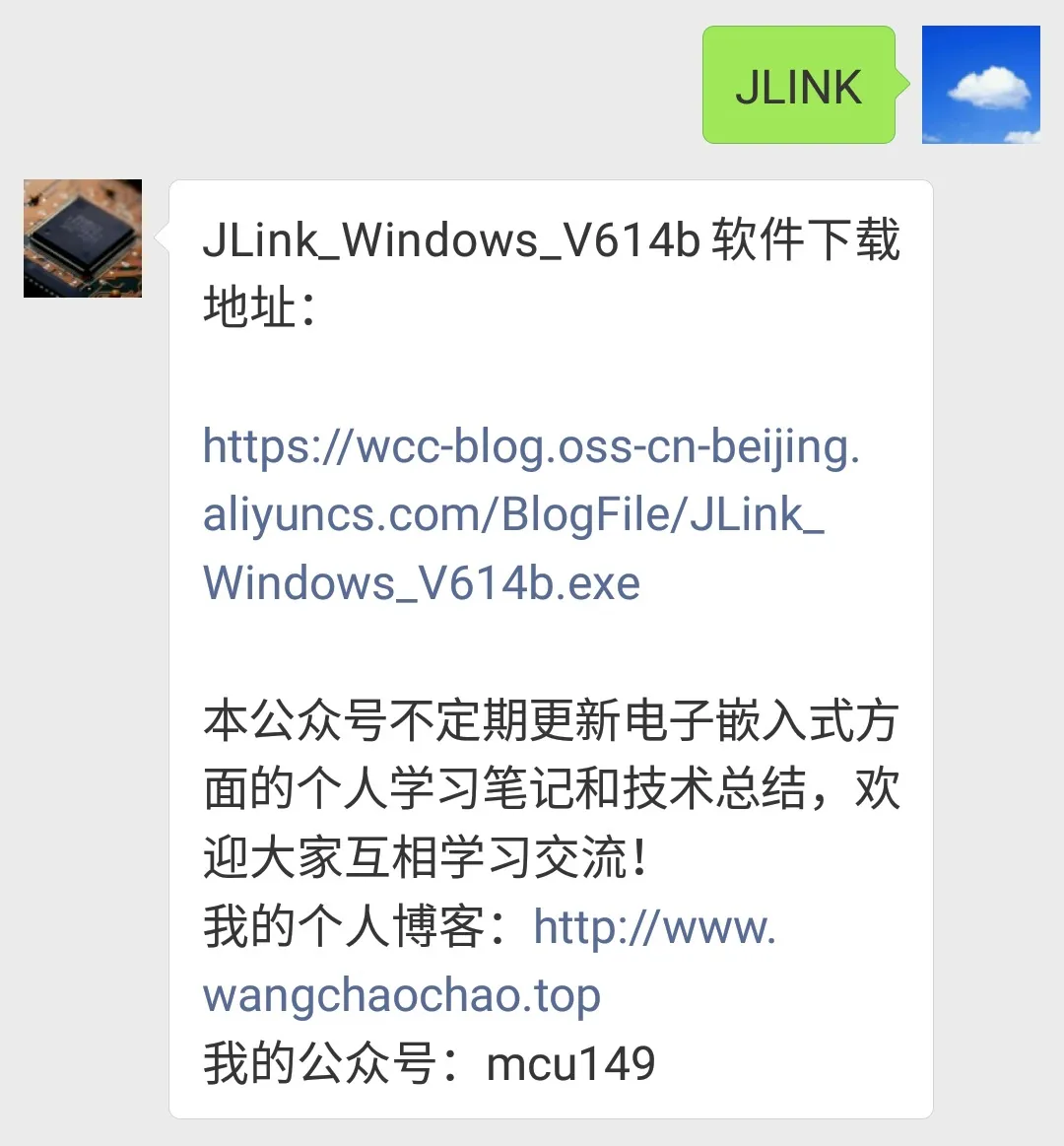Open my profile via cloud avatar
The width and height of the screenshot is (1064, 1146).
(x=980, y=85)
